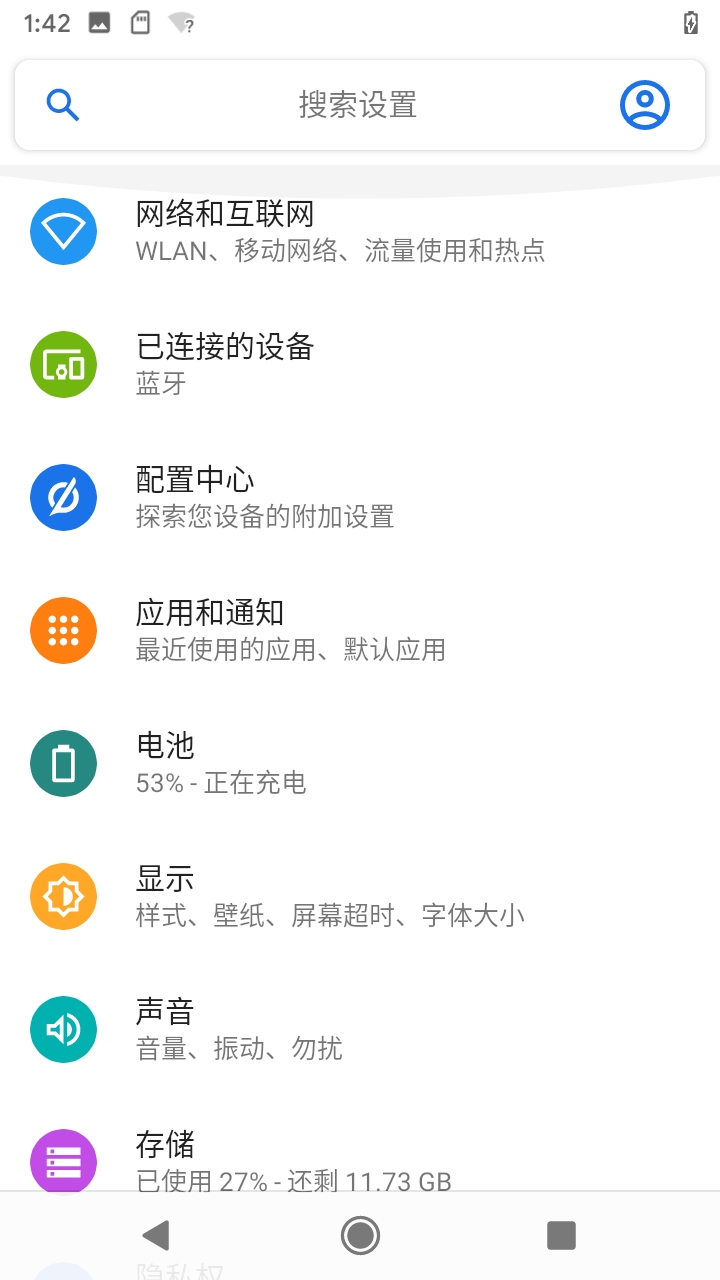Tap the home button in navigation bar
Image resolution: width=720 pixels, height=1280 pixels.
360,1236
